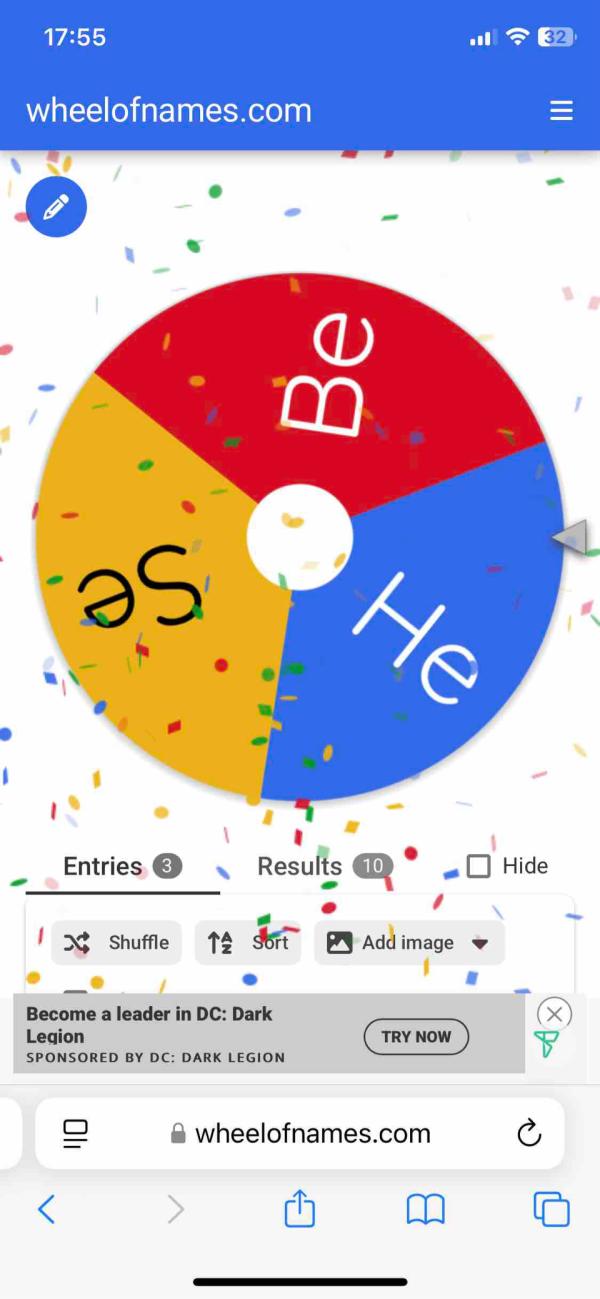Open the hamburger menu
The image size is (600, 1299).
coord(561,111)
